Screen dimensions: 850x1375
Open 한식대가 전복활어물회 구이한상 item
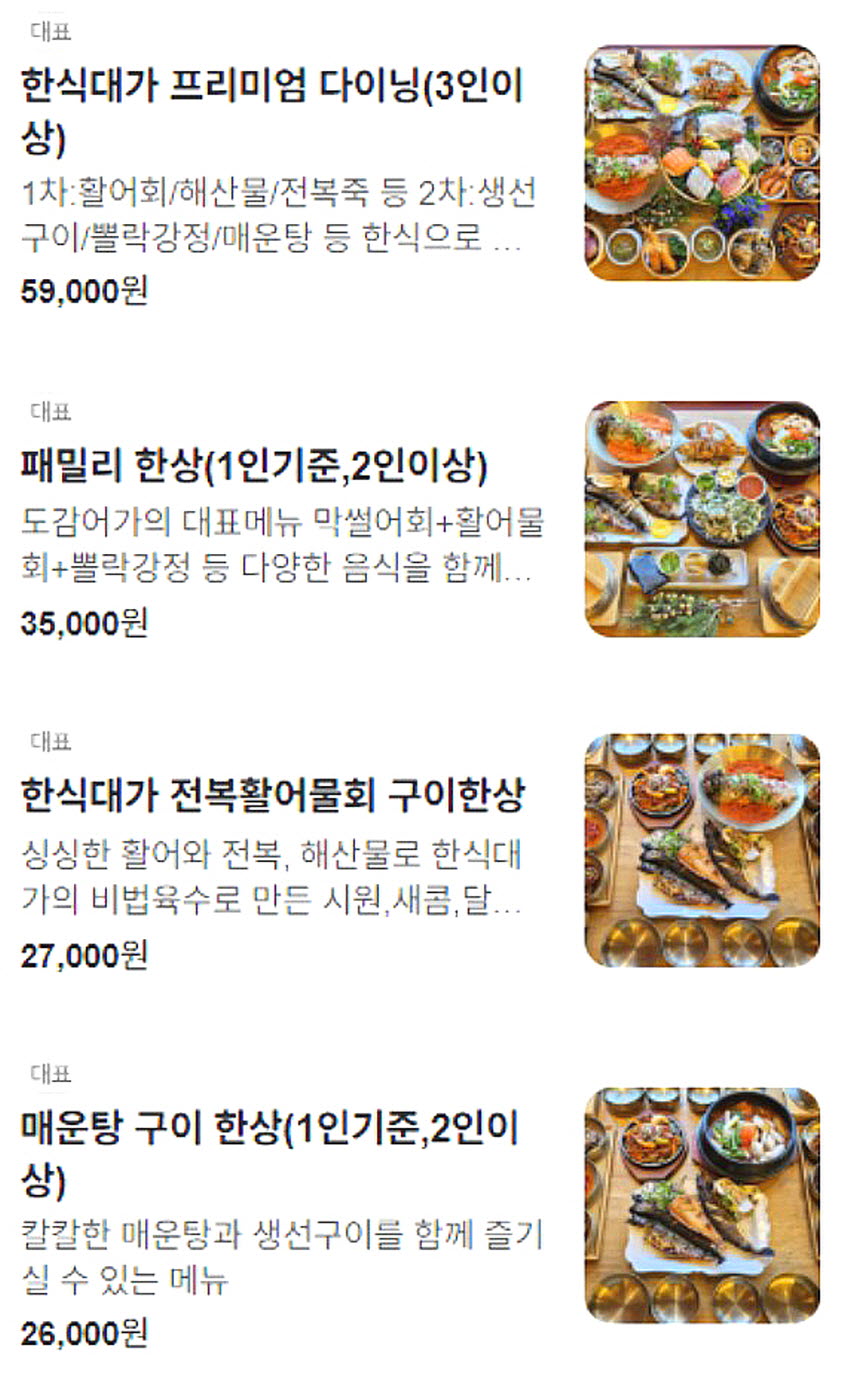coord(272,795)
